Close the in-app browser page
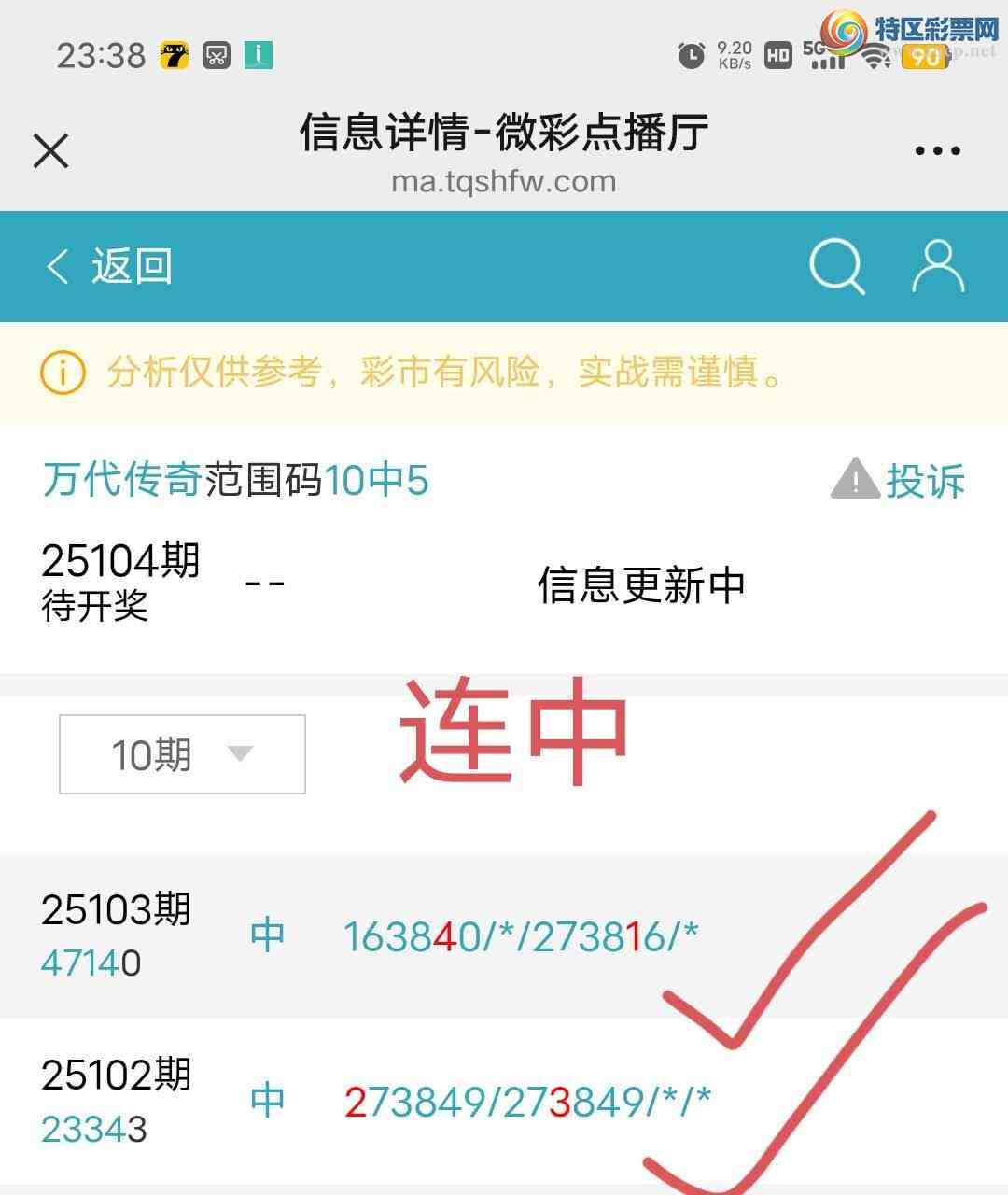This screenshot has width=1008, height=1195. click(51, 151)
